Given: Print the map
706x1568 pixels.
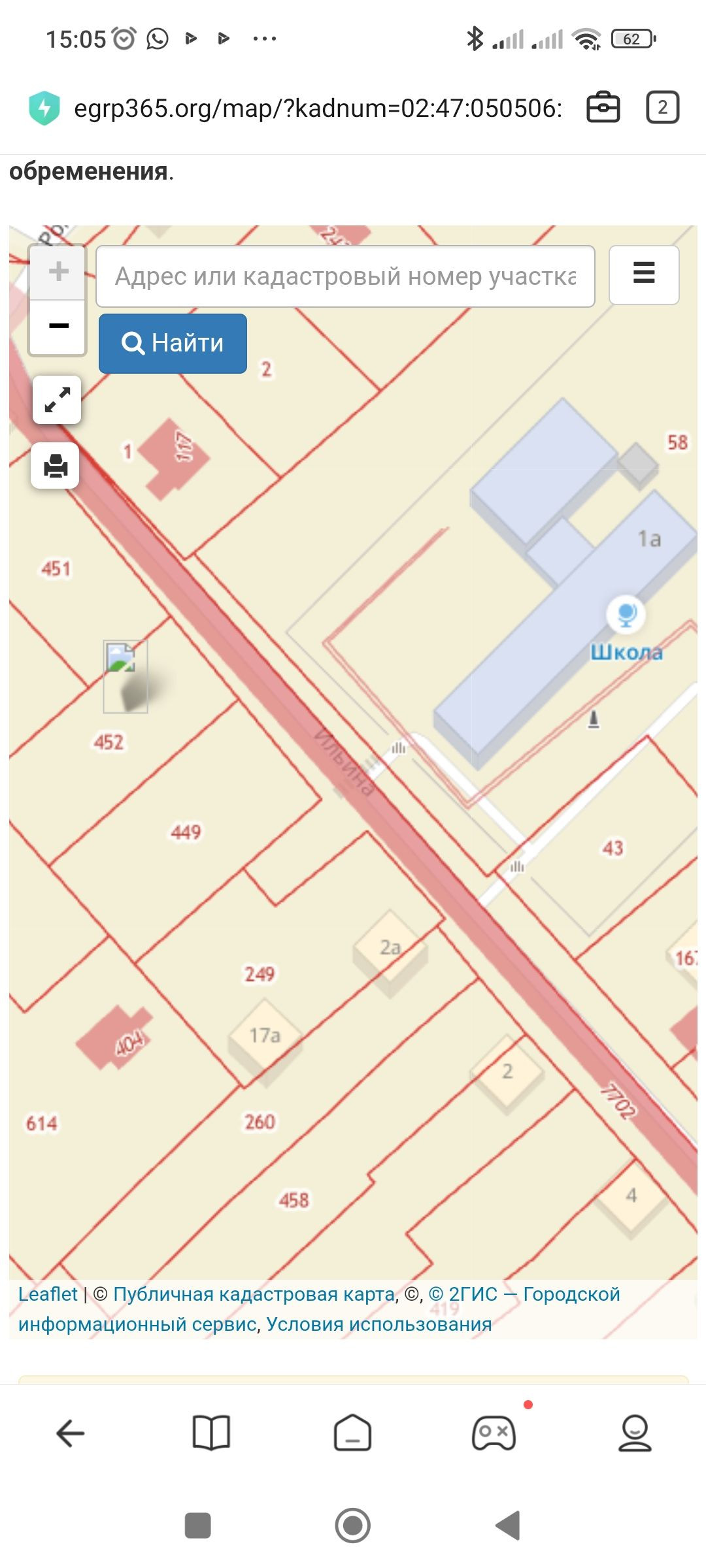Looking at the screenshot, I should (x=56, y=466).
